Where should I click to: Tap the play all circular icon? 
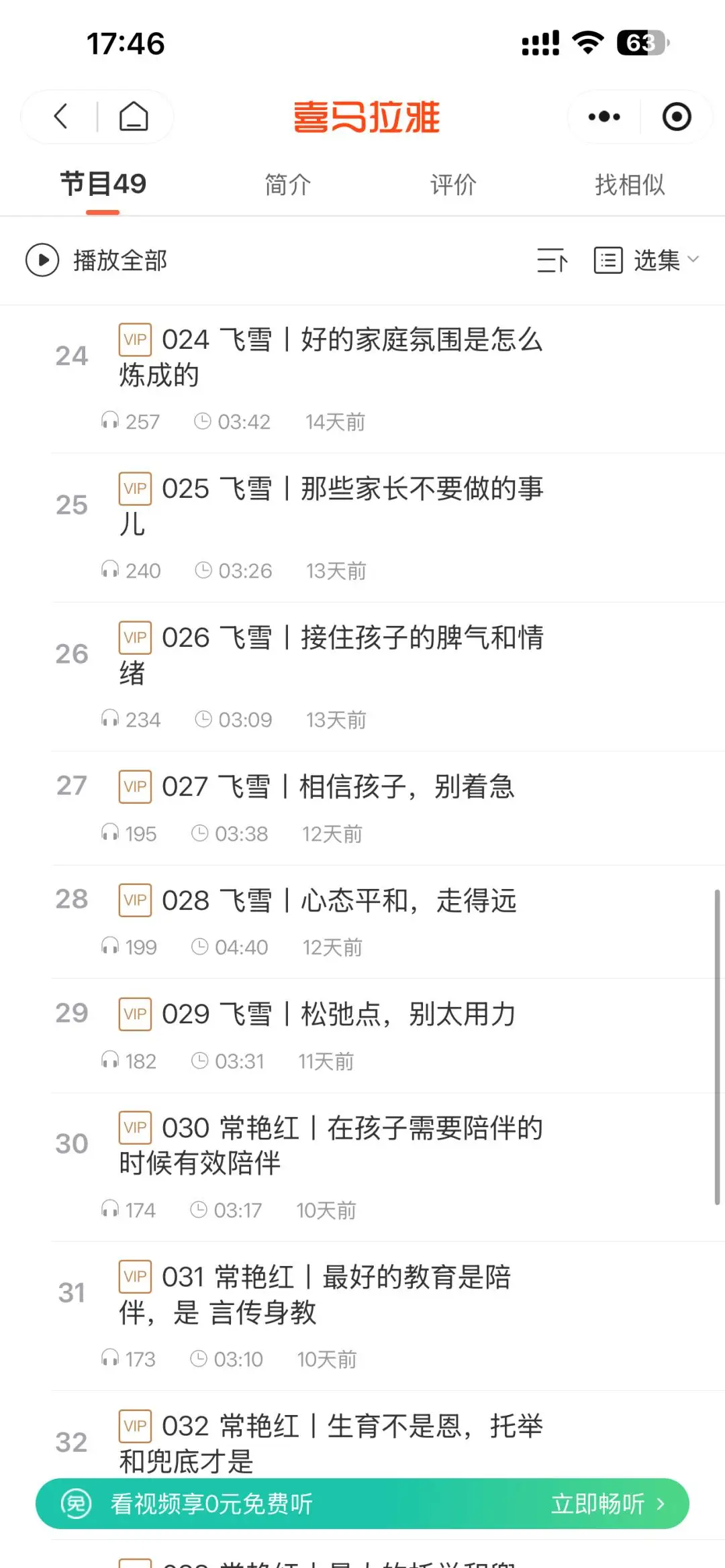pyautogui.click(x=42, y=260)
